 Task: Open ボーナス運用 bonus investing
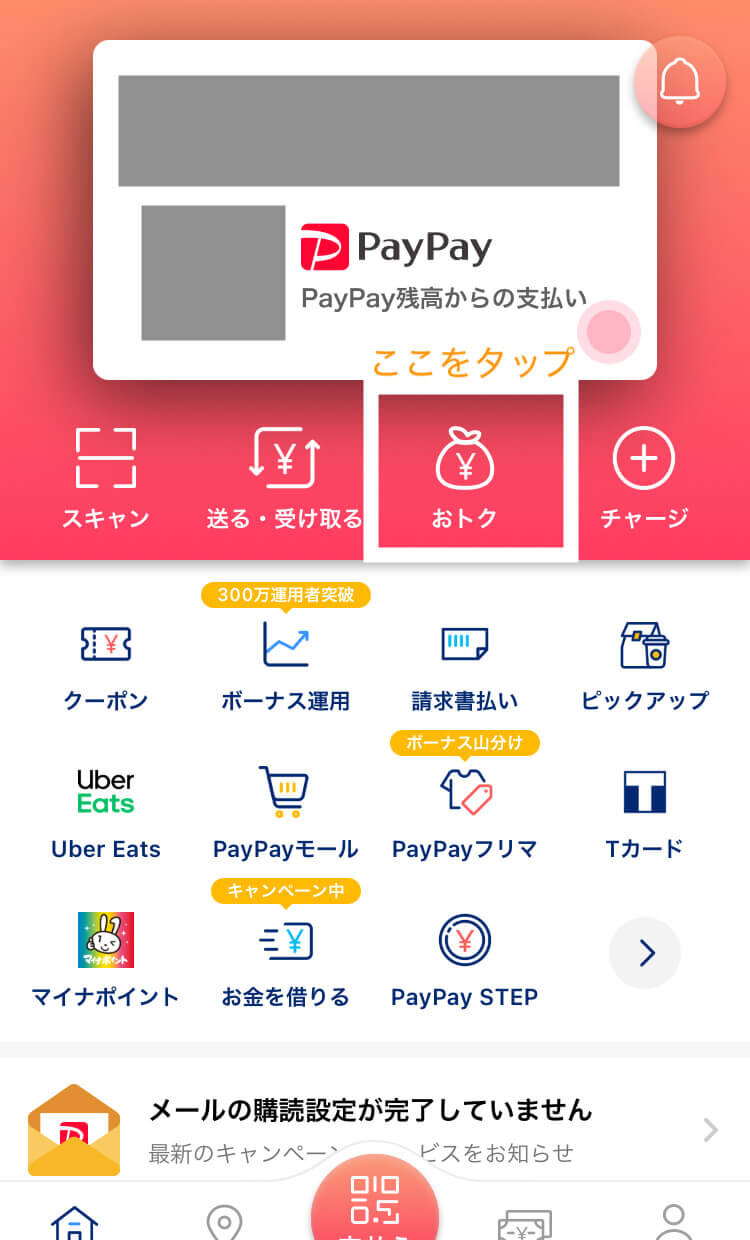[285, 666]
